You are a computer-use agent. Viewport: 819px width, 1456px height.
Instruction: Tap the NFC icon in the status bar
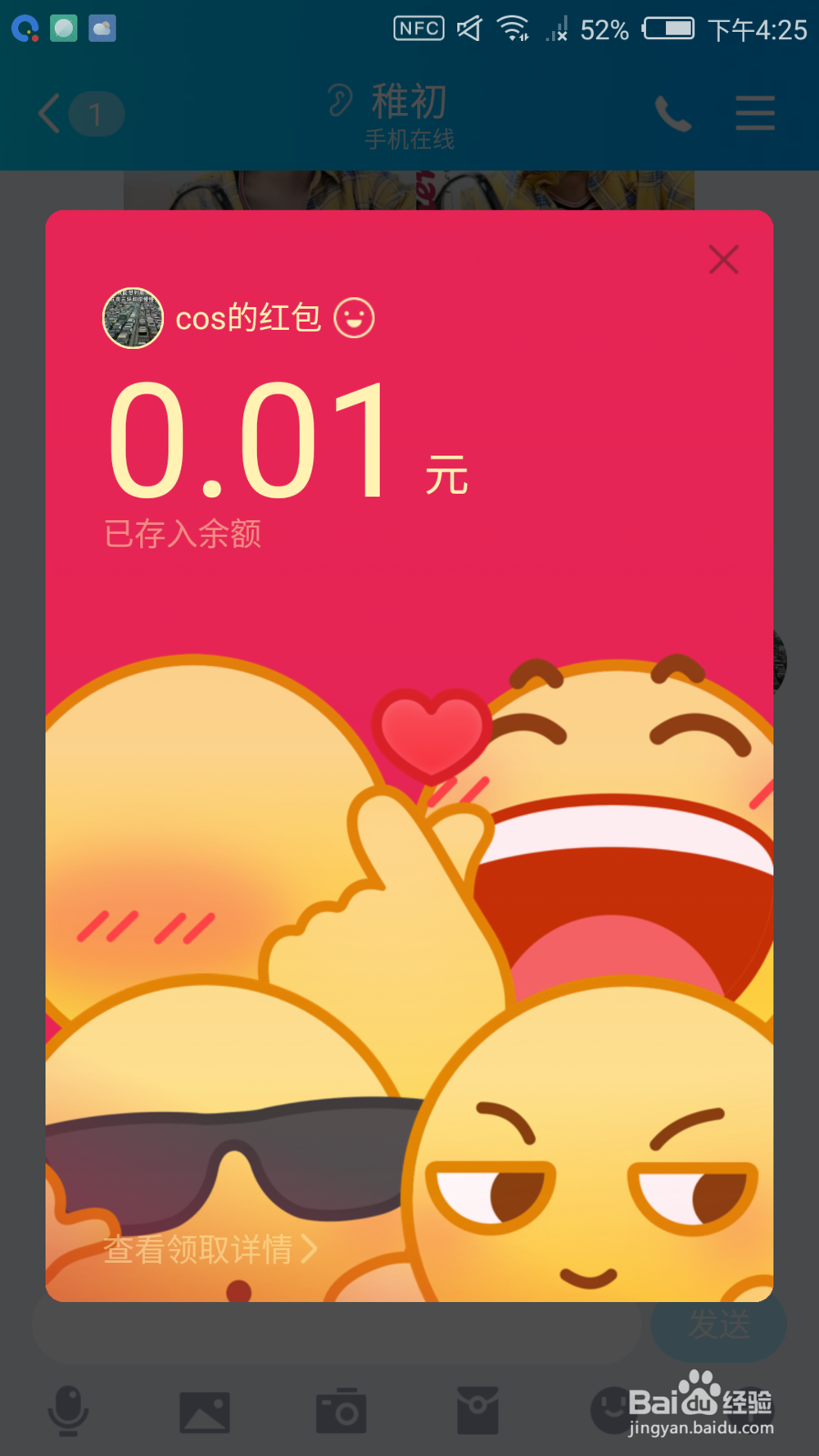point(418,29)
